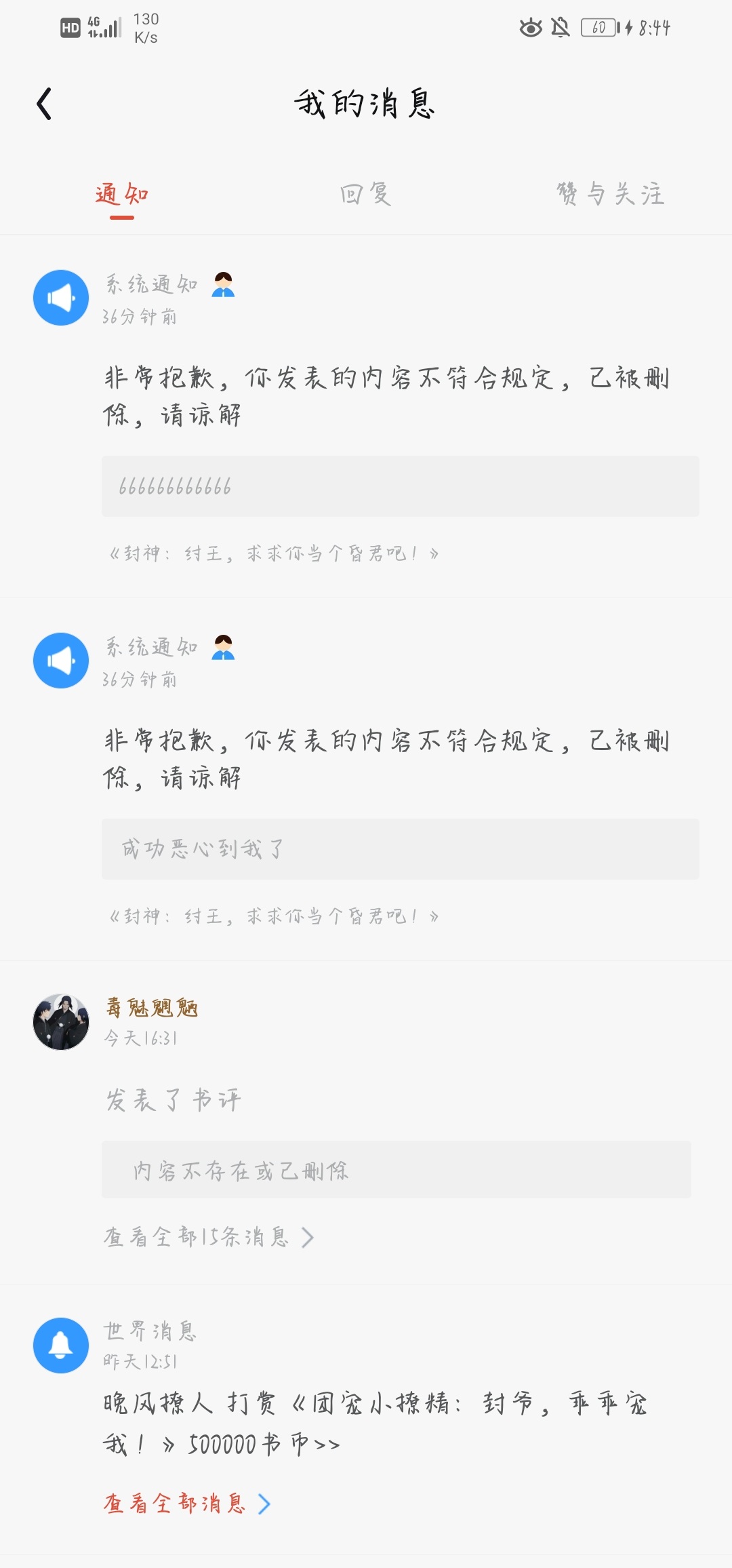
Task: Switch to the 回复 tab
Action: pos(365,195)
